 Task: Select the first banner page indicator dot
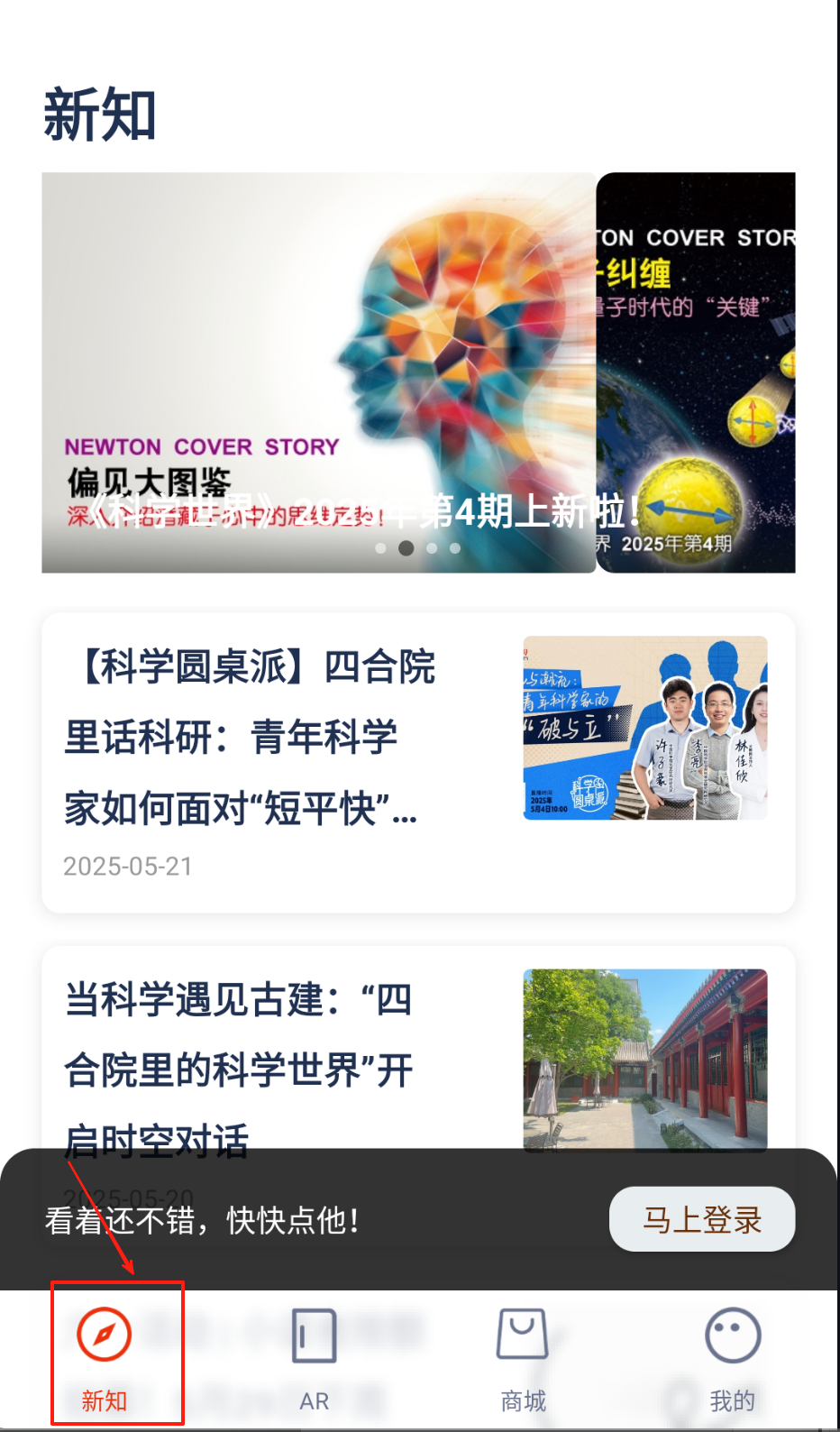tap(380, 548)
